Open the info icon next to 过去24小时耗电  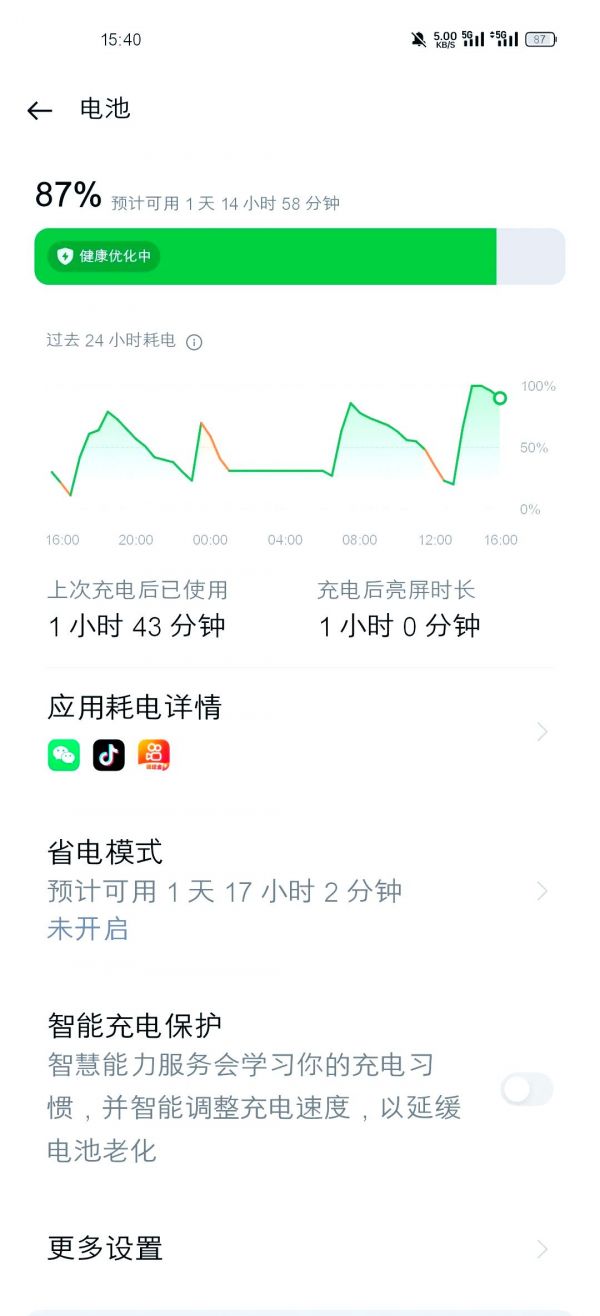pyautogui.click(x=194, y=342)
